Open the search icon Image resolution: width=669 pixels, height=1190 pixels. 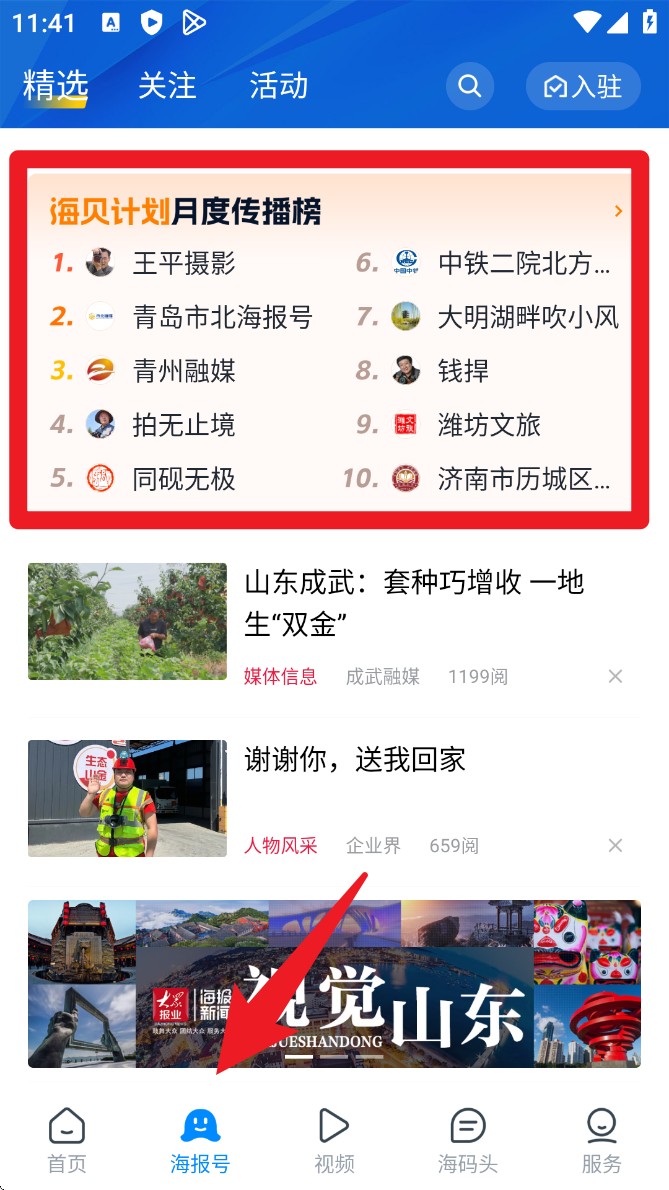click(x=469, y=86)
